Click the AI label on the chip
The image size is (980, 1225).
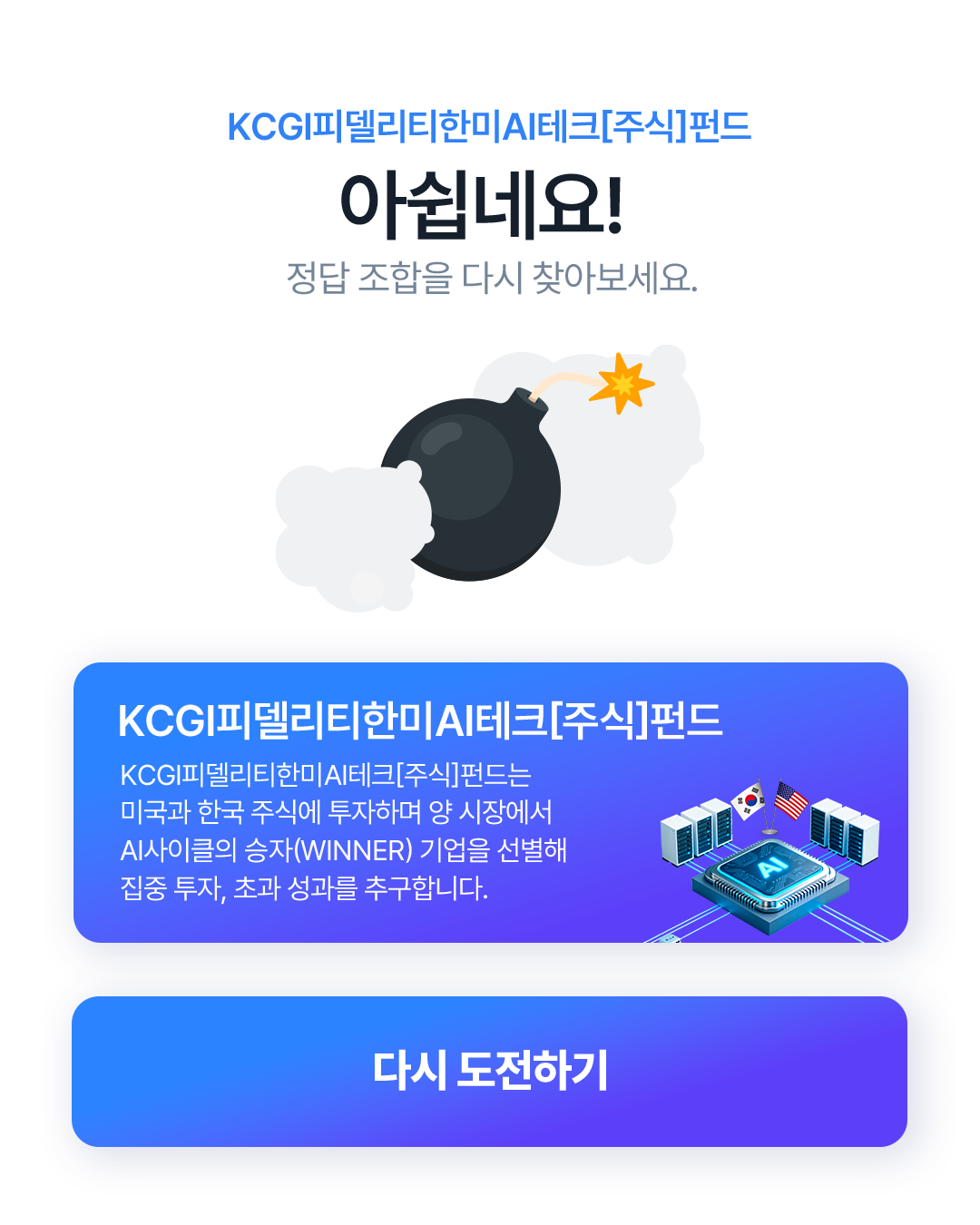[x=772, y=867]
